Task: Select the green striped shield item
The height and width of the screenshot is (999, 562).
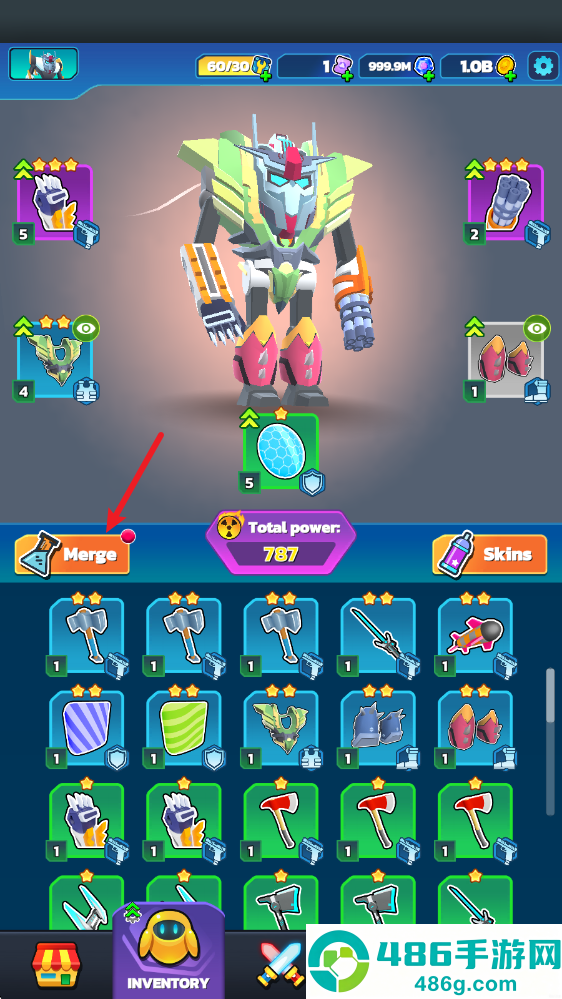Action: [x=184, y=728]
